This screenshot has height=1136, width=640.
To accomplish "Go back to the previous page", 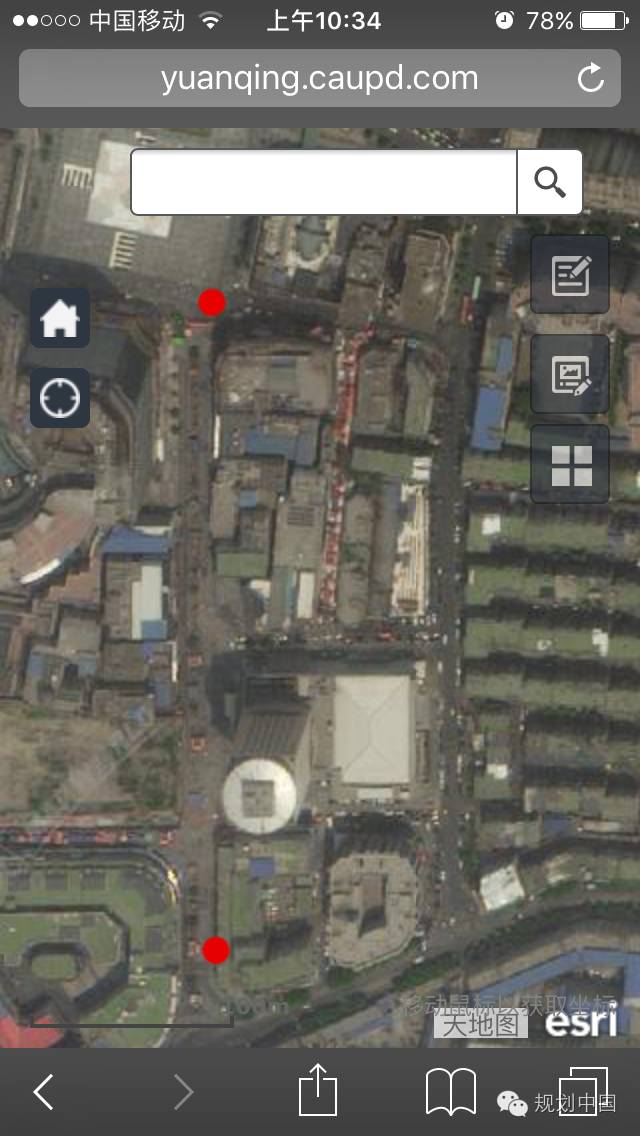I will coord(44,1092).
